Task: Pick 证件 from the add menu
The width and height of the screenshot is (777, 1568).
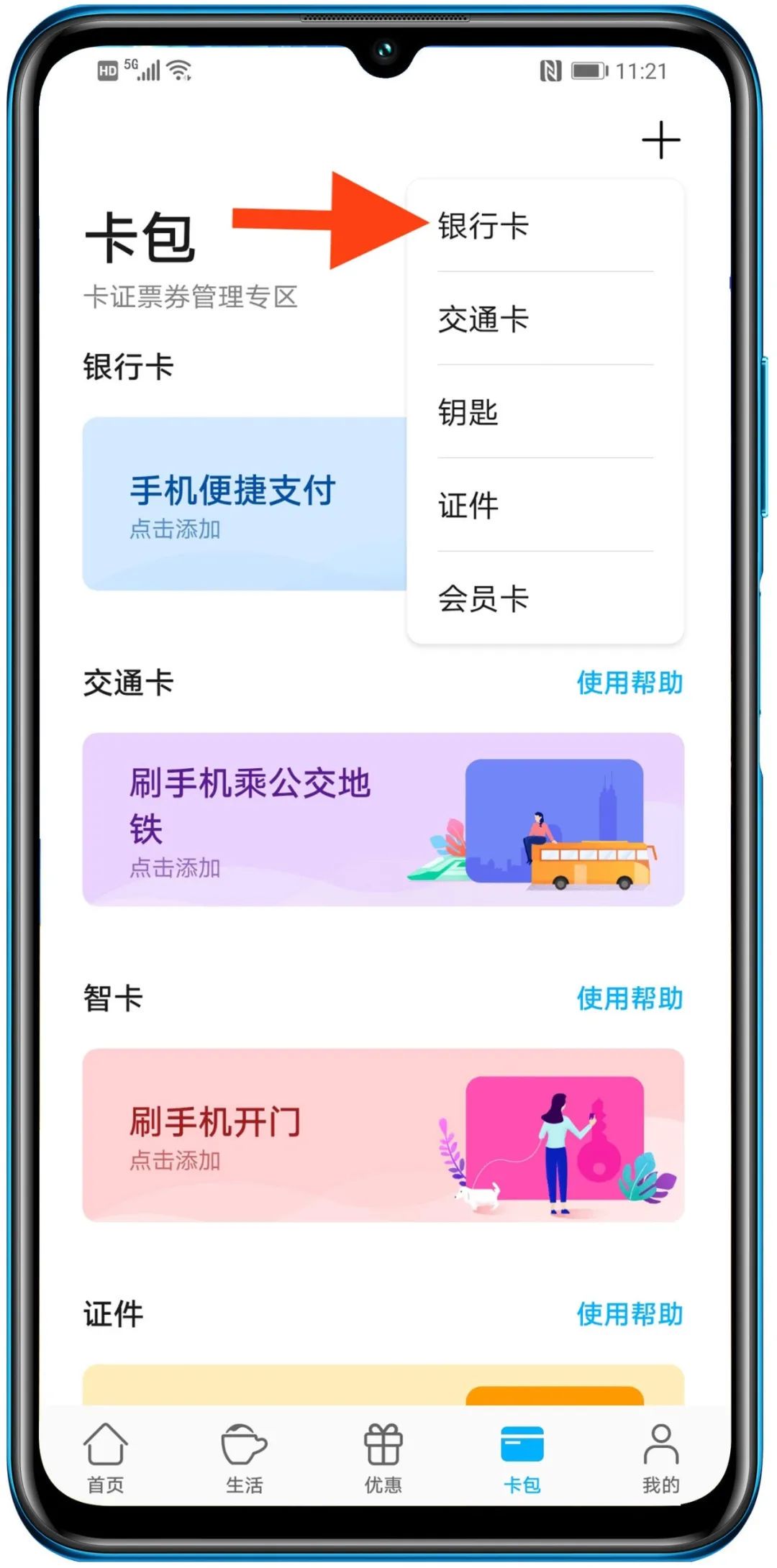Action: pyautogui.click(x=468, y=505)
